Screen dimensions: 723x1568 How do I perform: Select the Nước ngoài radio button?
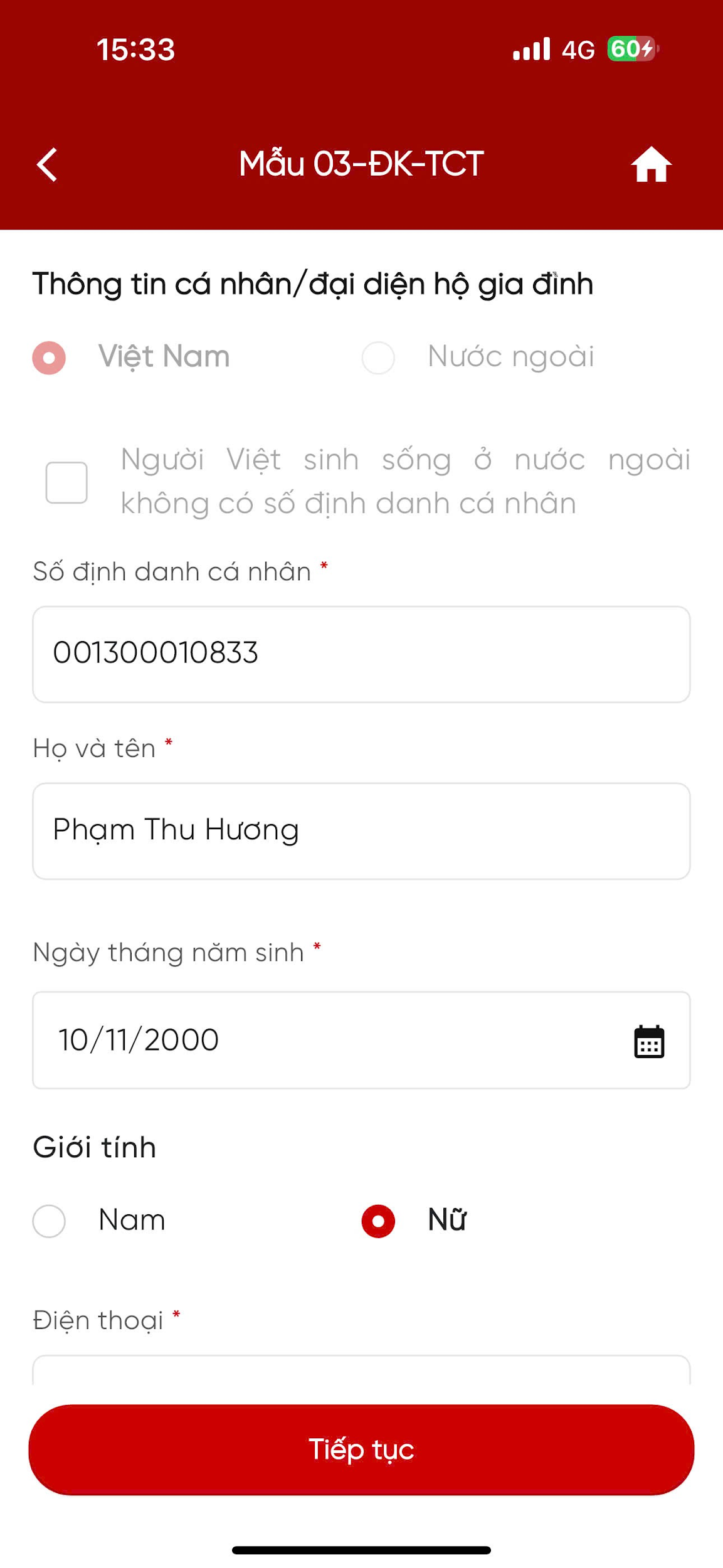[378, 358]
